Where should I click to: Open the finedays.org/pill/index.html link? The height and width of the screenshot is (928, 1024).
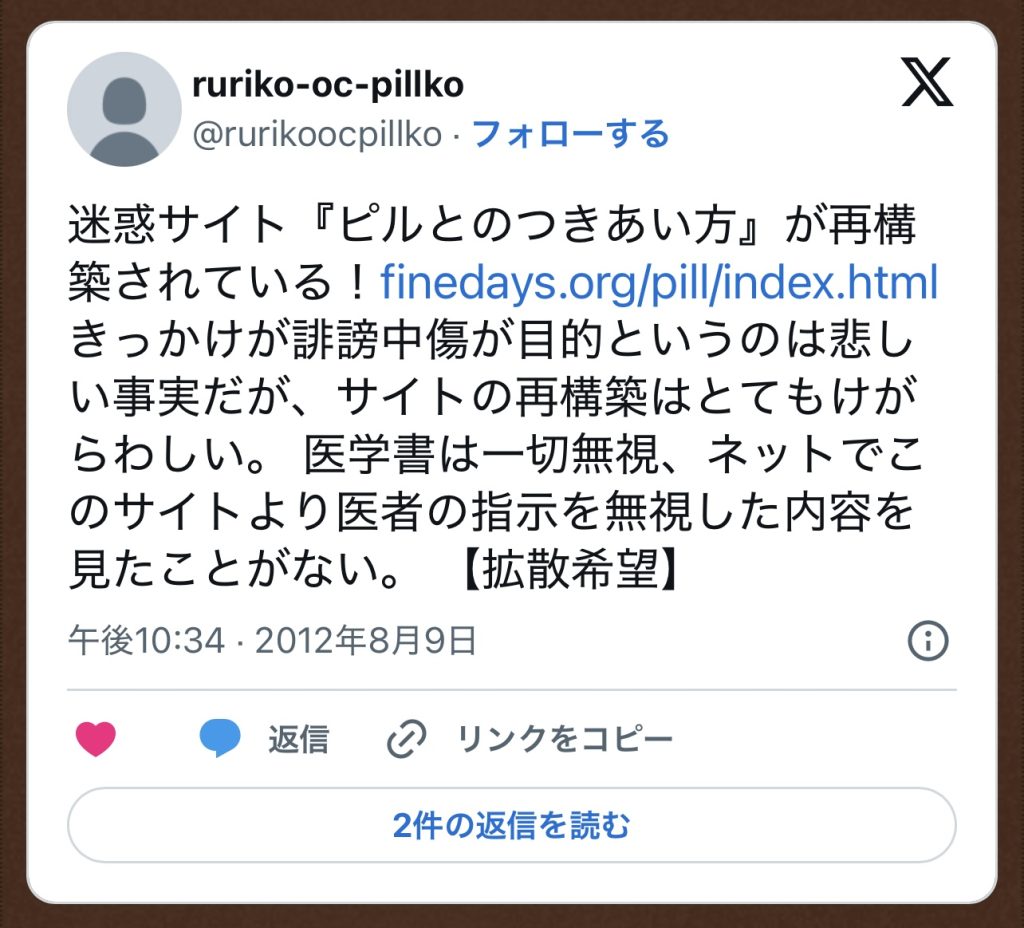pos(659,283)
